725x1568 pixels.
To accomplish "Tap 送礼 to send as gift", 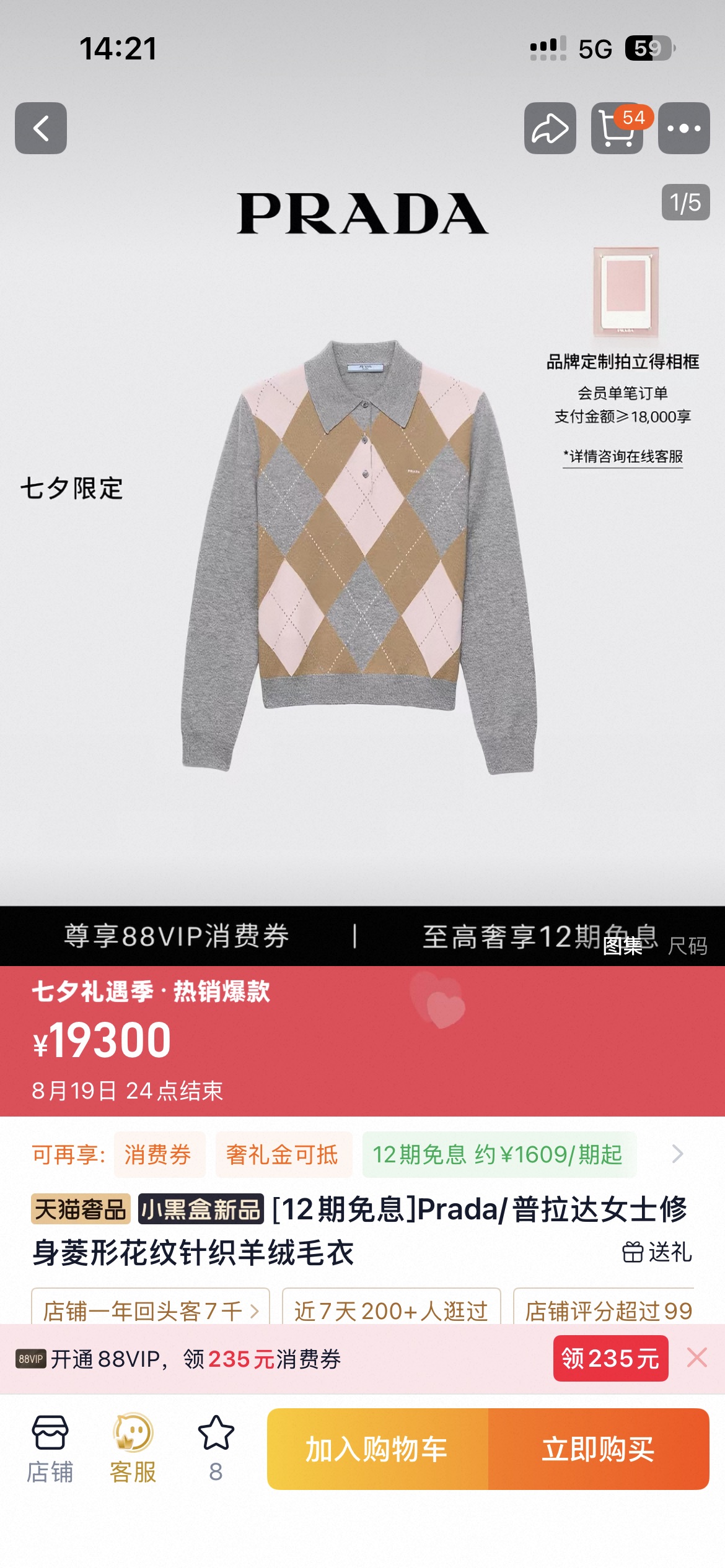I will point(657,1252).
